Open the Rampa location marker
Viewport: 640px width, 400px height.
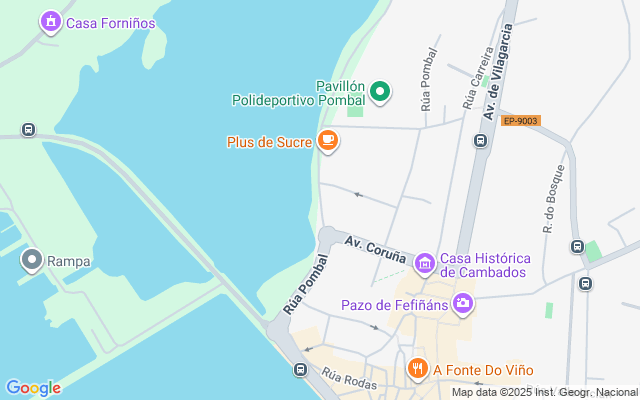click(x=32, y=261)
